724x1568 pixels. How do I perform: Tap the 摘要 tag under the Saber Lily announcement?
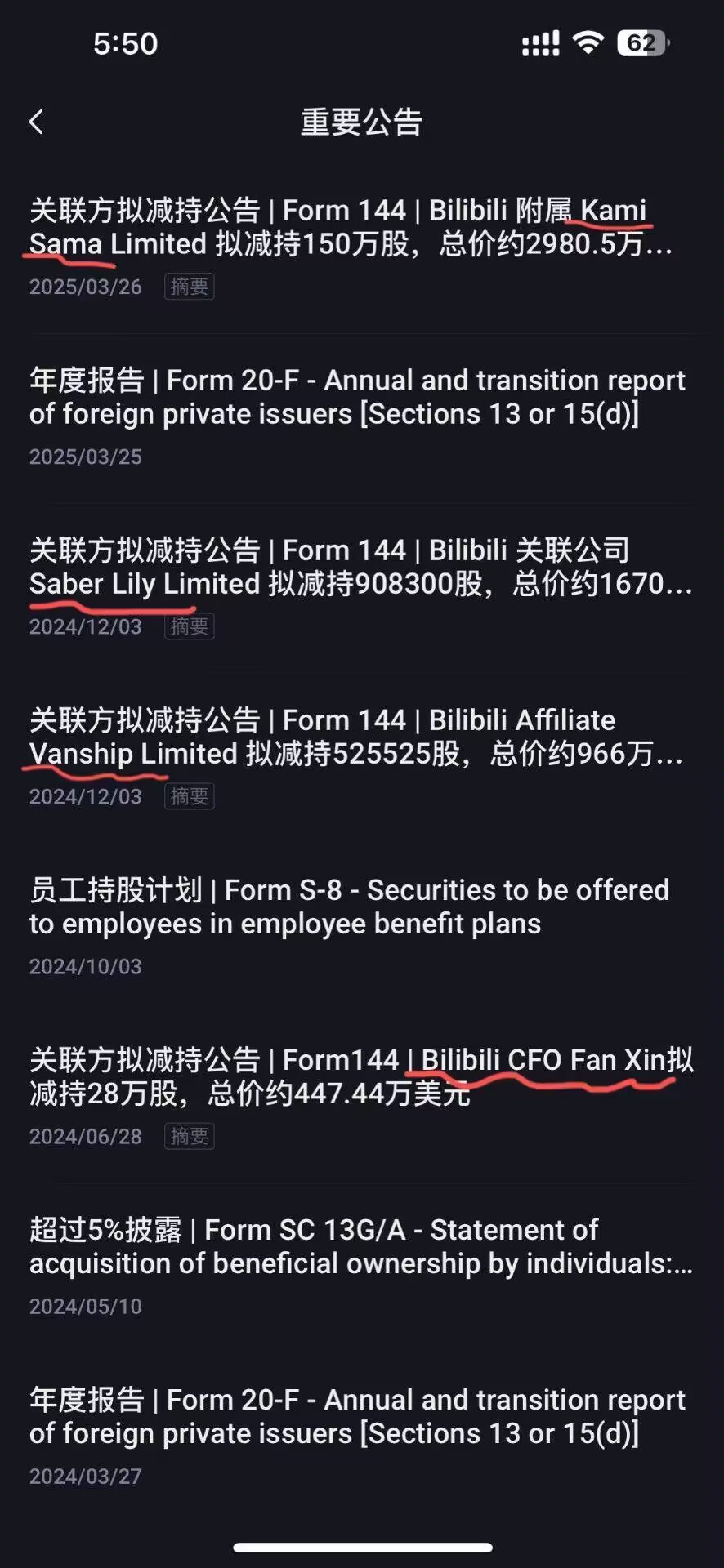pyautogui.click(x=189, y=626)
